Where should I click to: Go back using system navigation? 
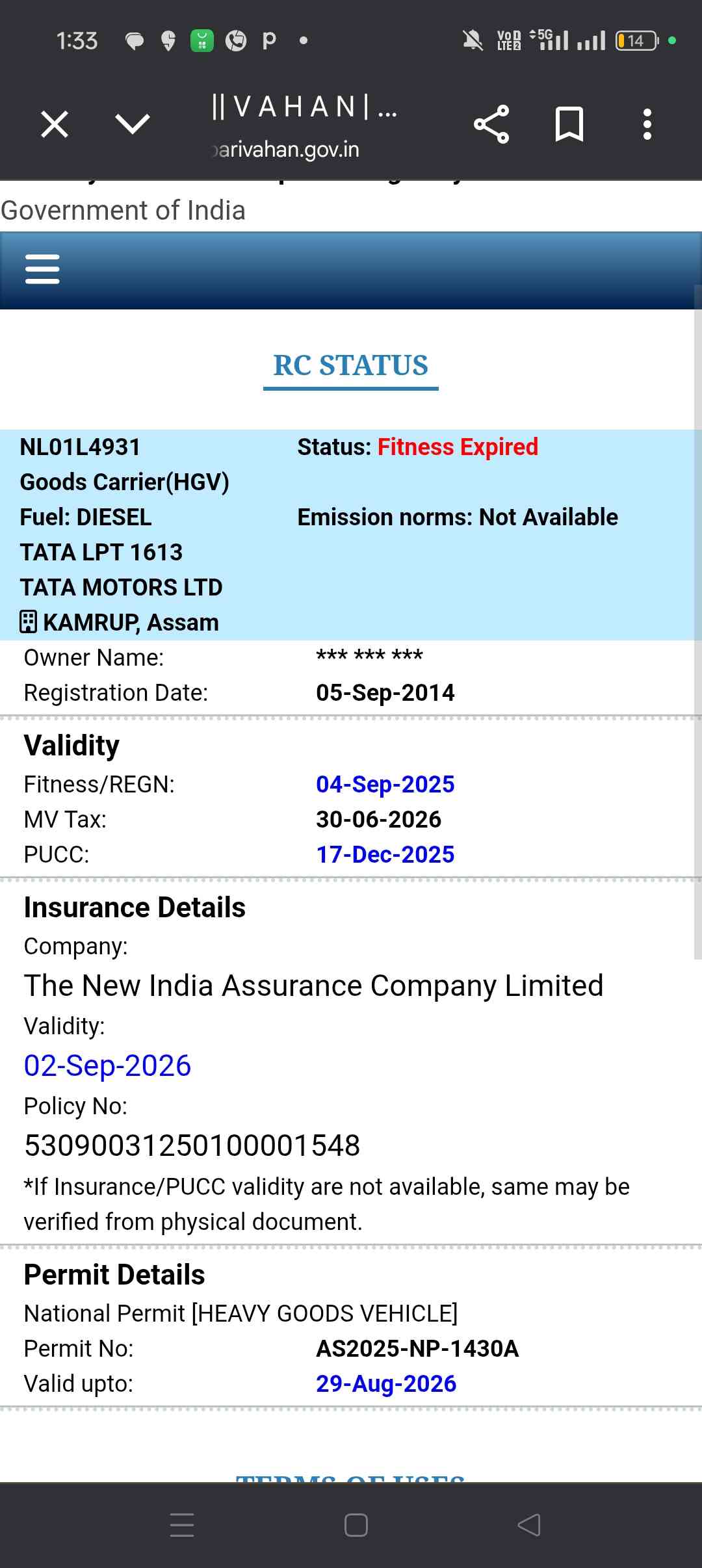(528, 1524)
